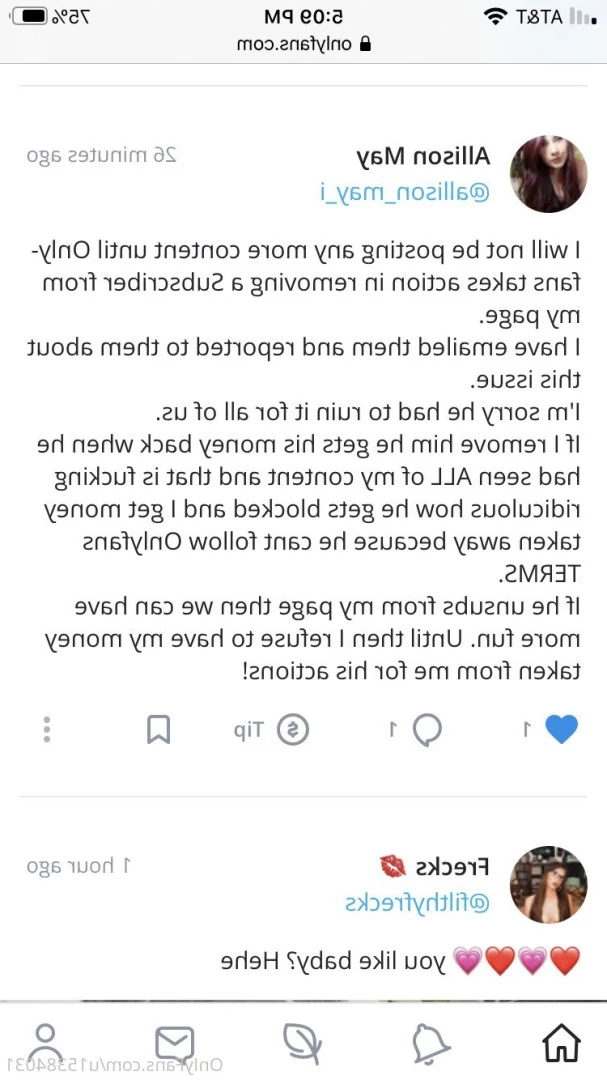Bookmark Allison May's post
This screenshot has width=607, height=1080.
(x=158, y=729)
